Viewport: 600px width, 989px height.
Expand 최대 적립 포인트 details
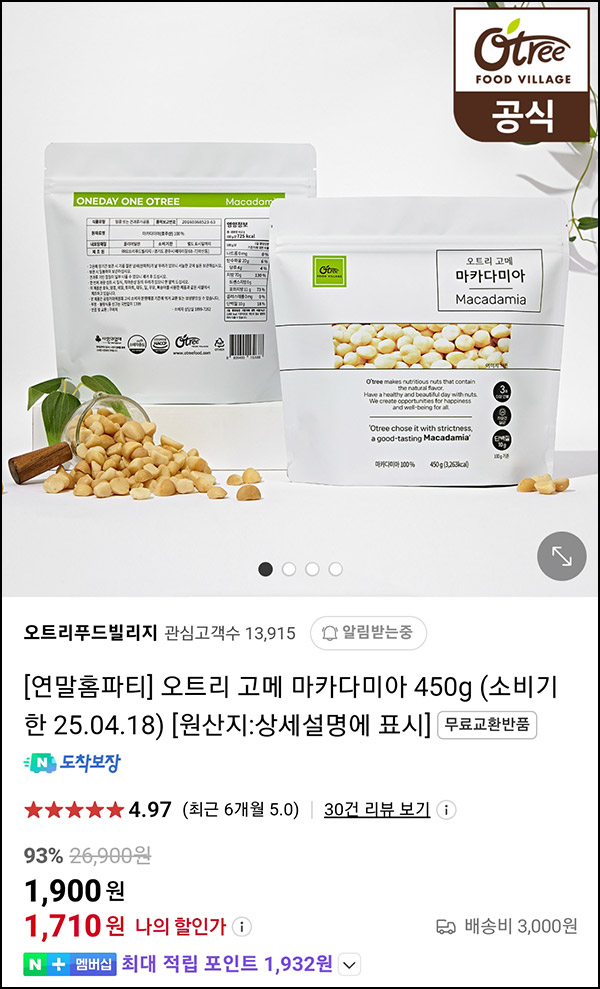tap(349, 965)
